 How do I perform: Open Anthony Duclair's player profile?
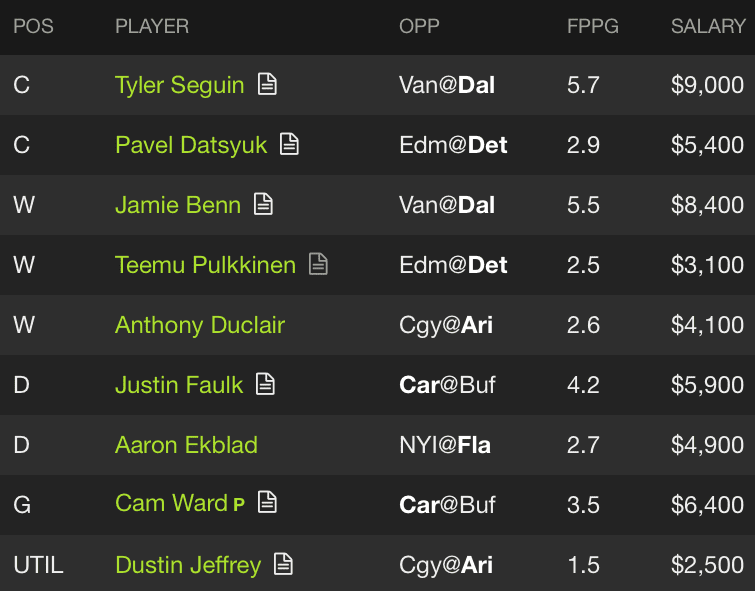[200, 325]
